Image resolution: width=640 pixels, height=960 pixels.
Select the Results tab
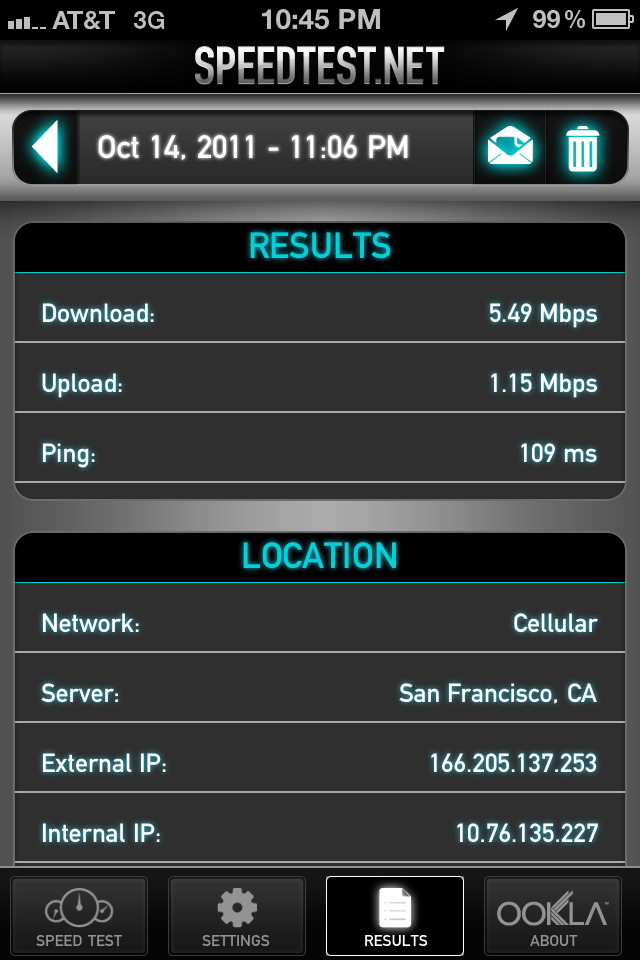point(395,916)
